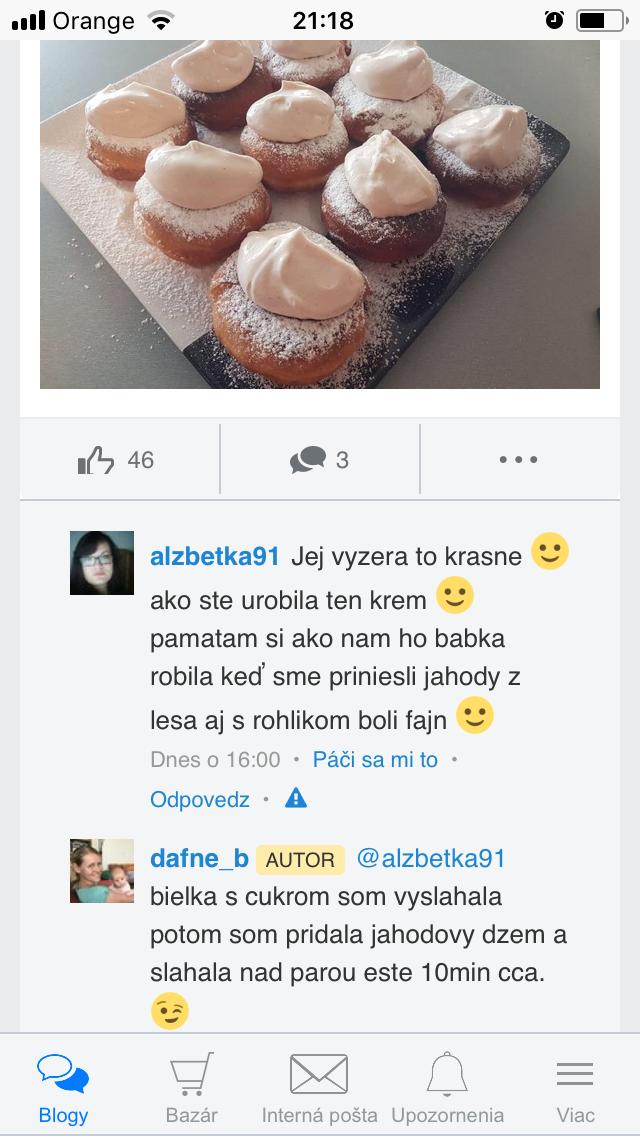Open the donut photo full screen

coord(320,215)
